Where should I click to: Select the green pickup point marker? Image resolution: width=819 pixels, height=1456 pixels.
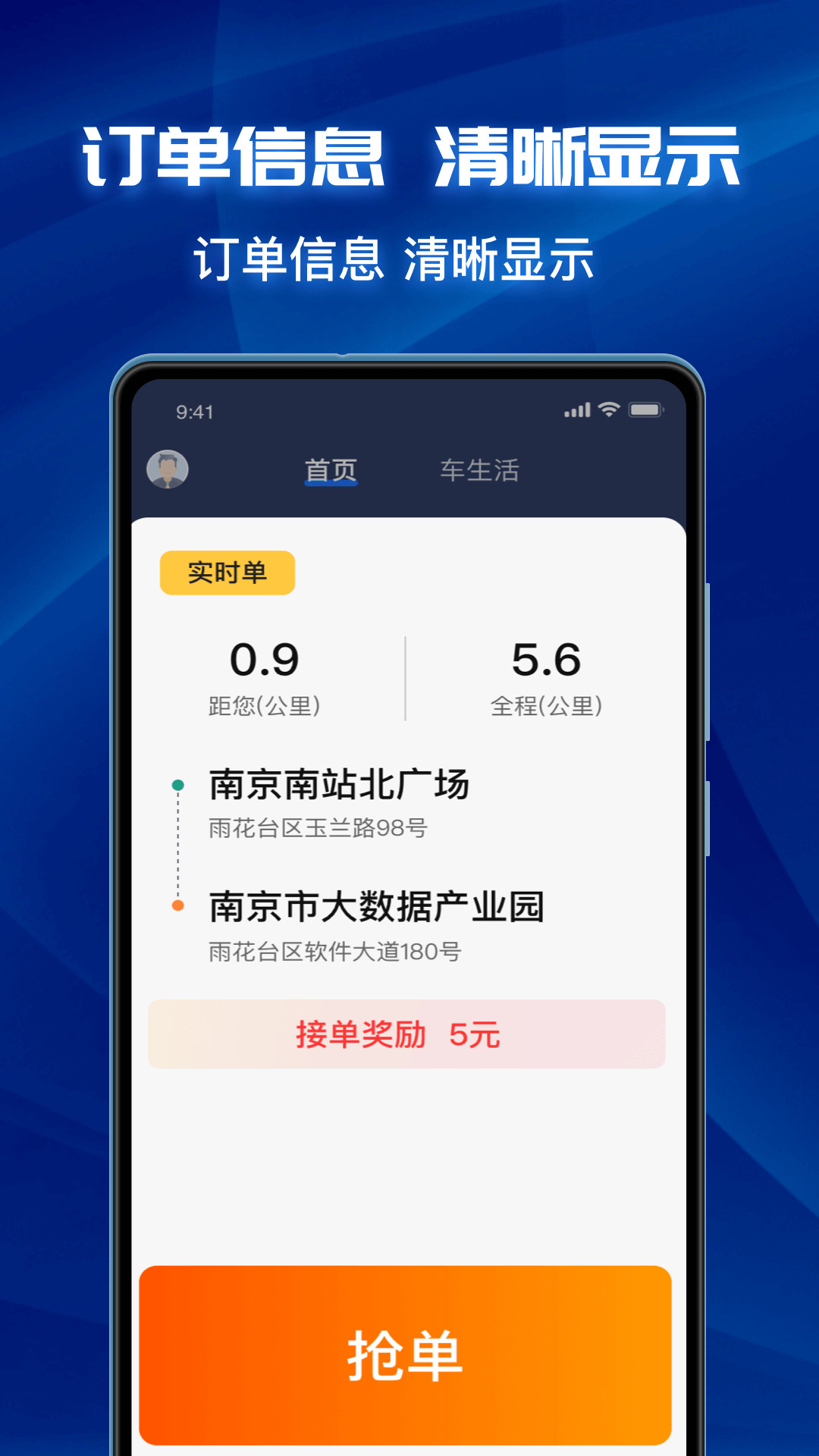pyautogui.click(x=178, y=786)
